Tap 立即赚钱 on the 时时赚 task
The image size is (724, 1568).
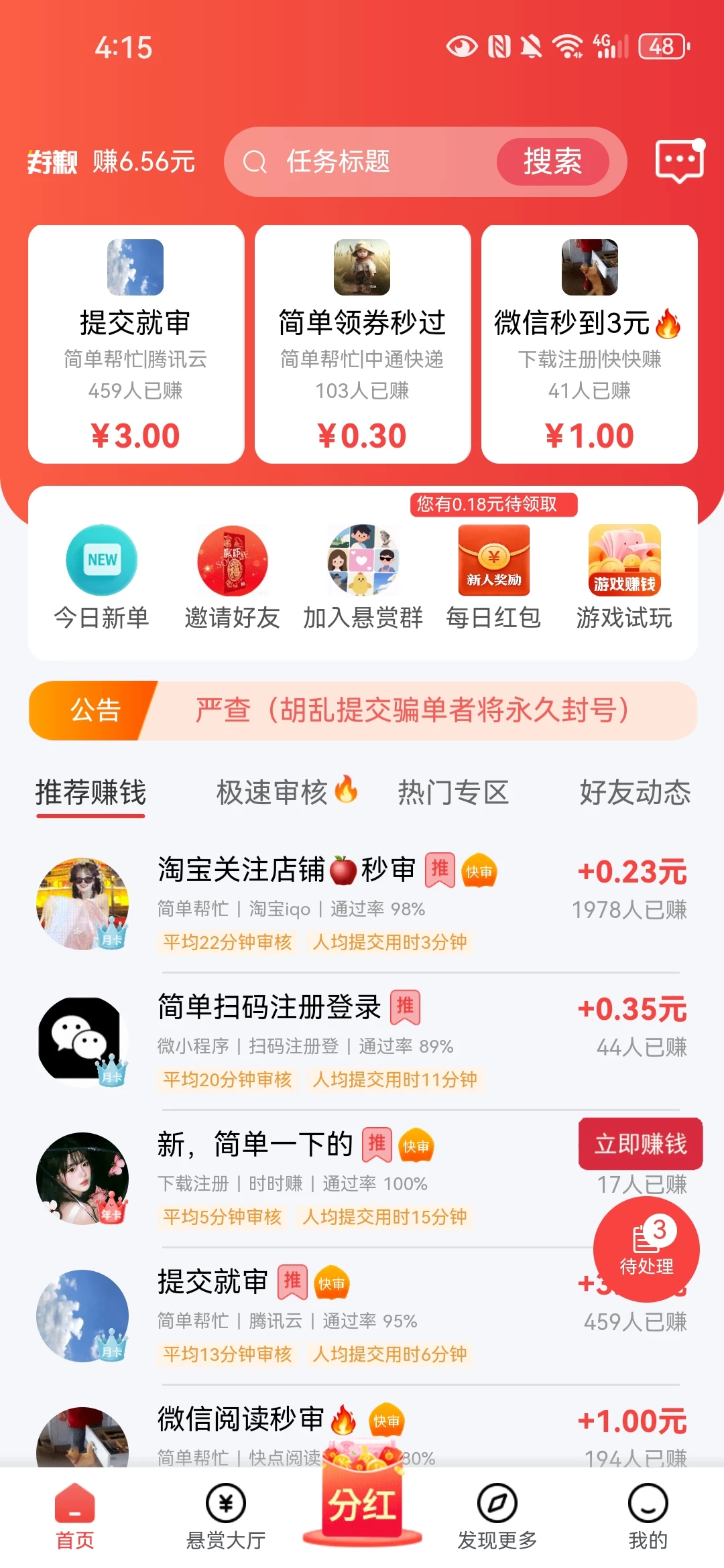[640, 1144]
